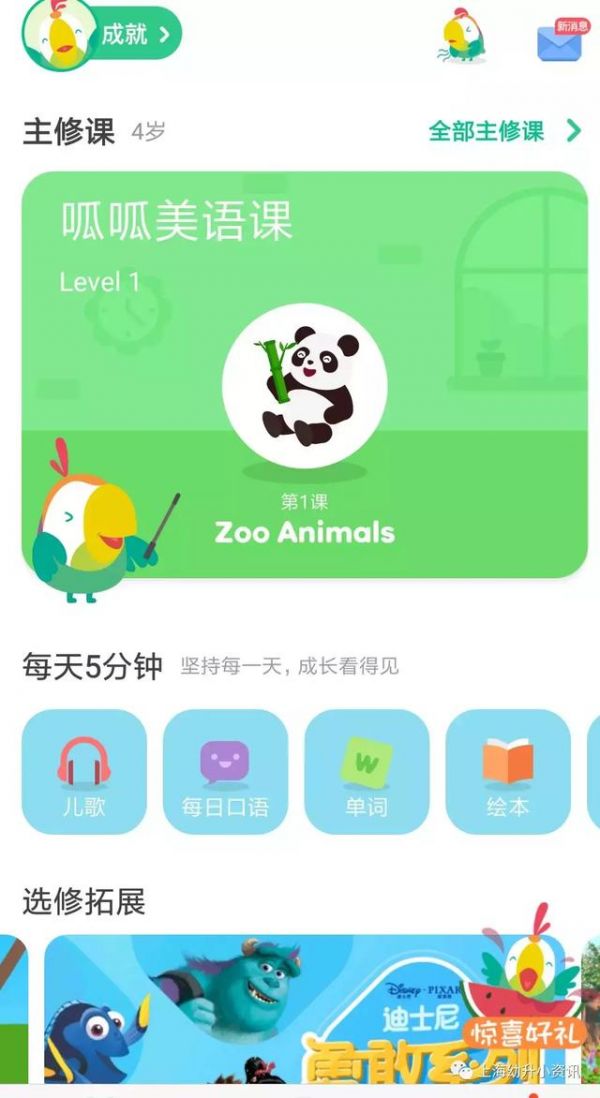Open 单词 vocabulary tile
The height and width of the screenshot is (1098, 600).
367,772
